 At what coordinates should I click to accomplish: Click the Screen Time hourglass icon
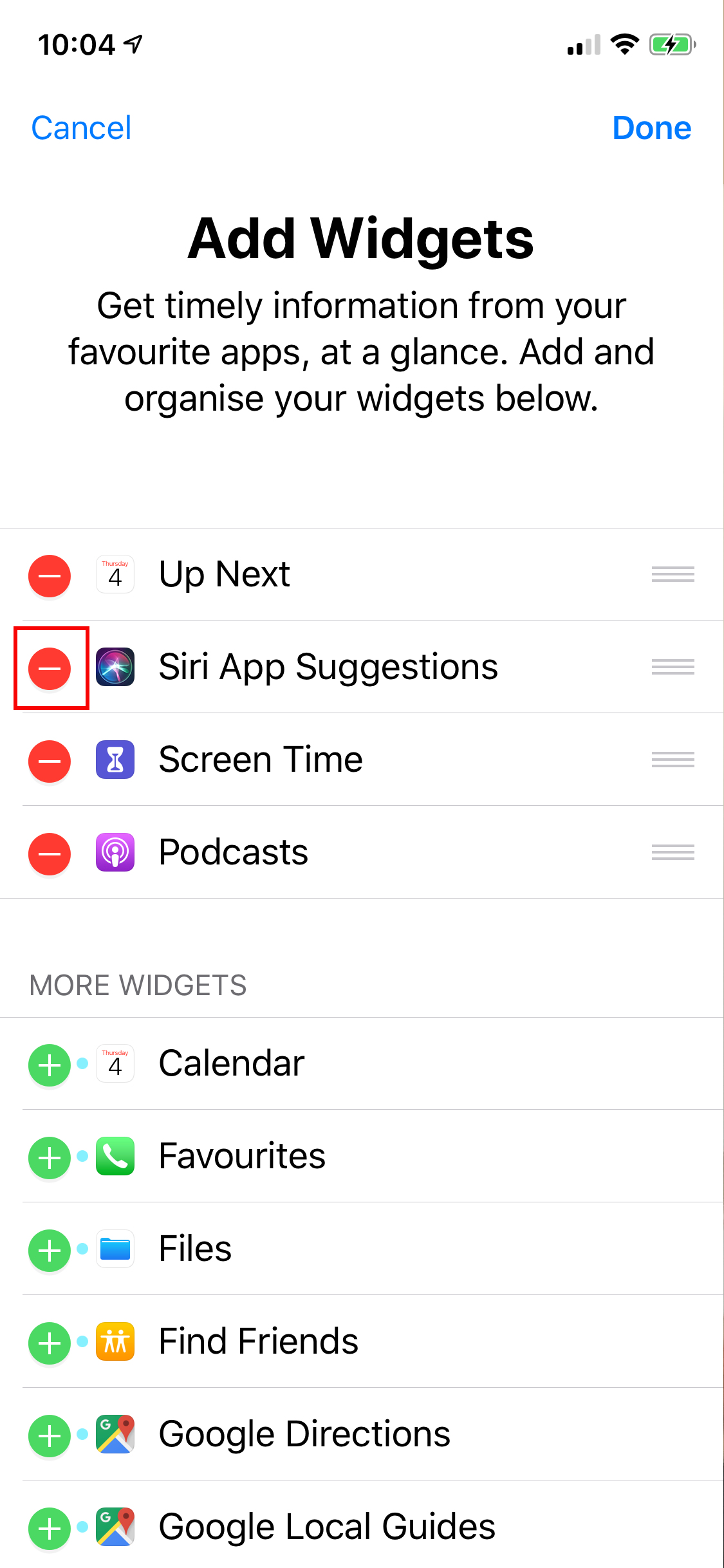point(115,760)
